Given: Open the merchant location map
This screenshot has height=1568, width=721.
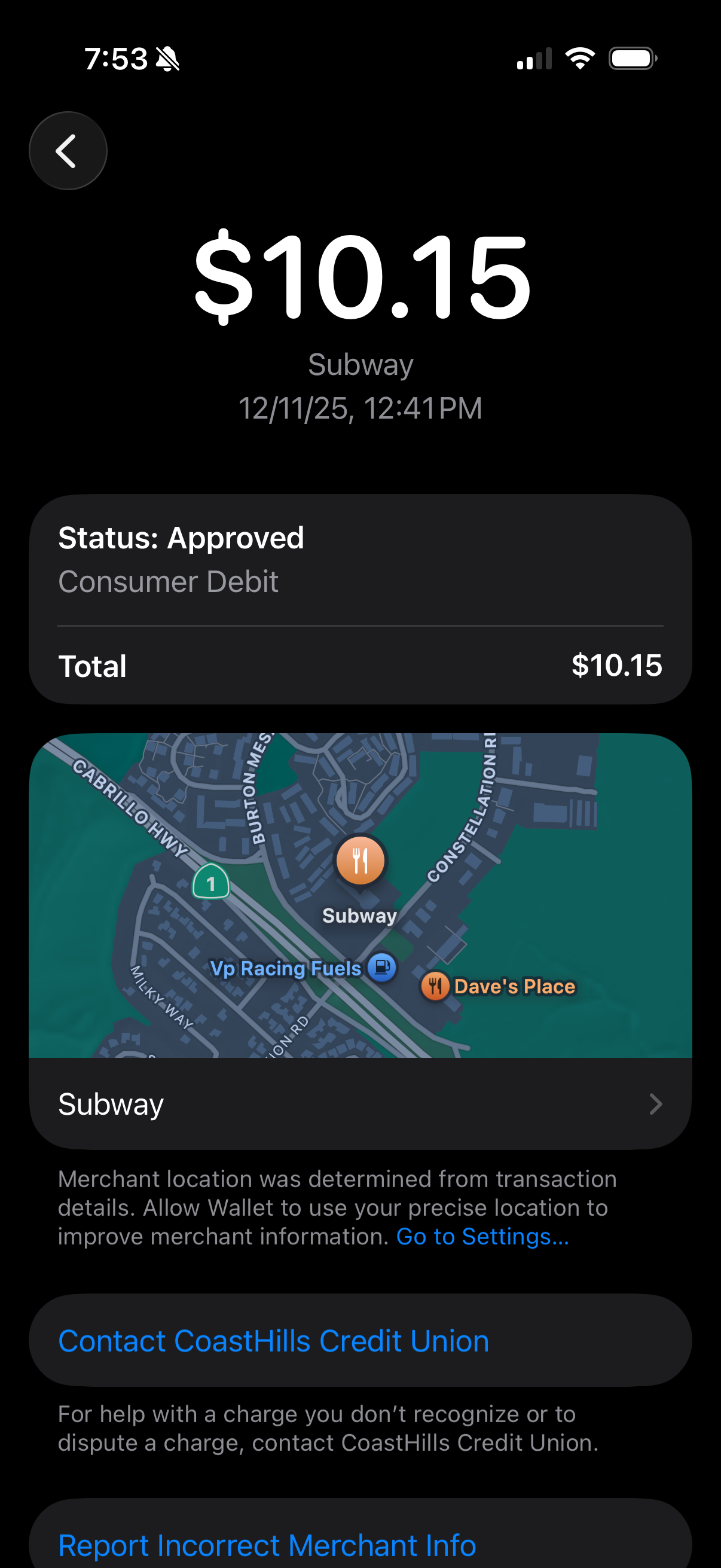Looking at the screenshot, I should coord(360,895).
